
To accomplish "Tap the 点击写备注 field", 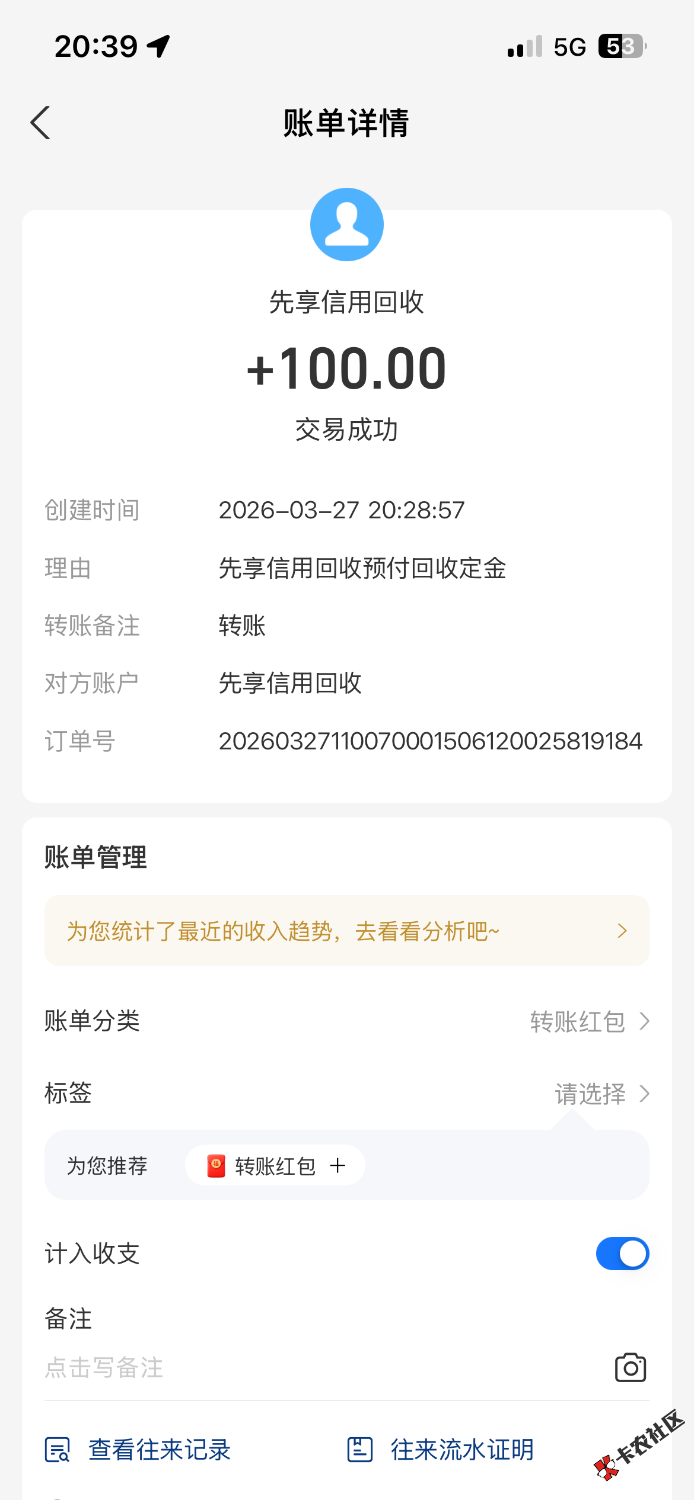I will 300,1367.
